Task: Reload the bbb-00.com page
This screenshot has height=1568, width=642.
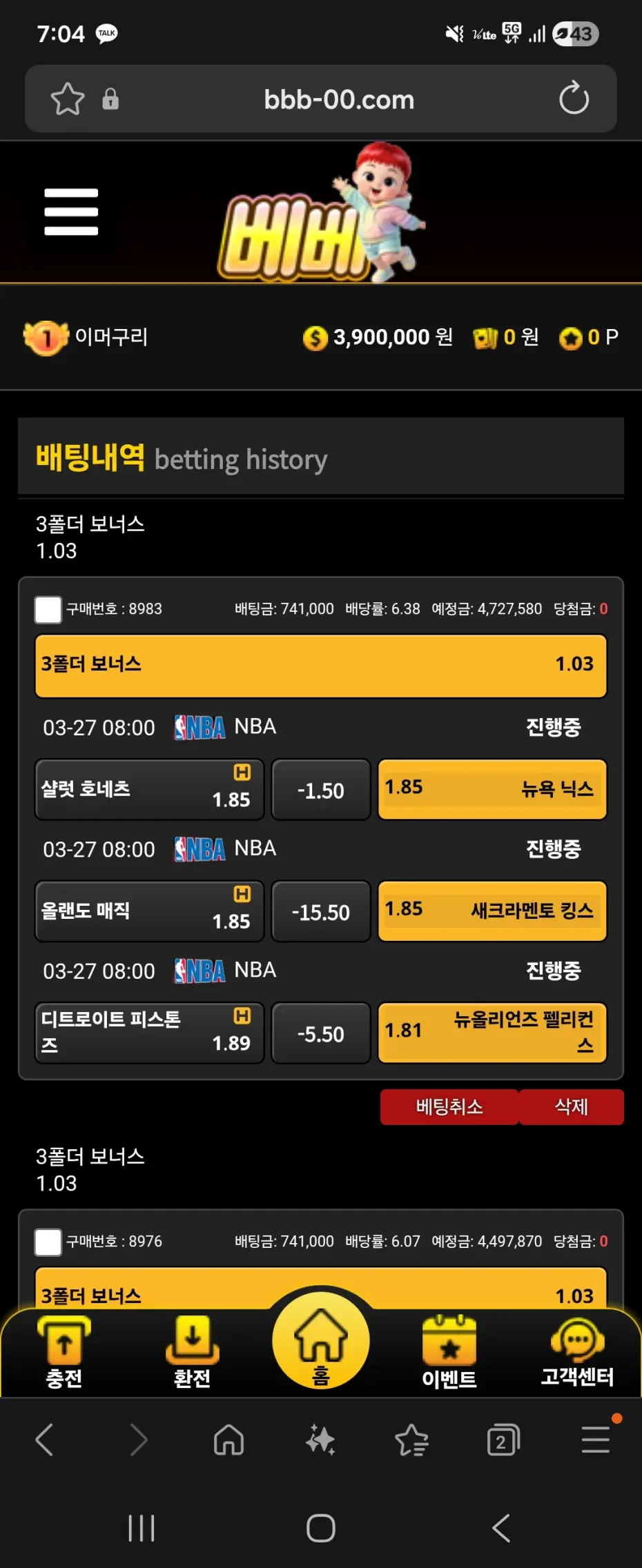Action: pyautogui.click(x=574, y=99)
